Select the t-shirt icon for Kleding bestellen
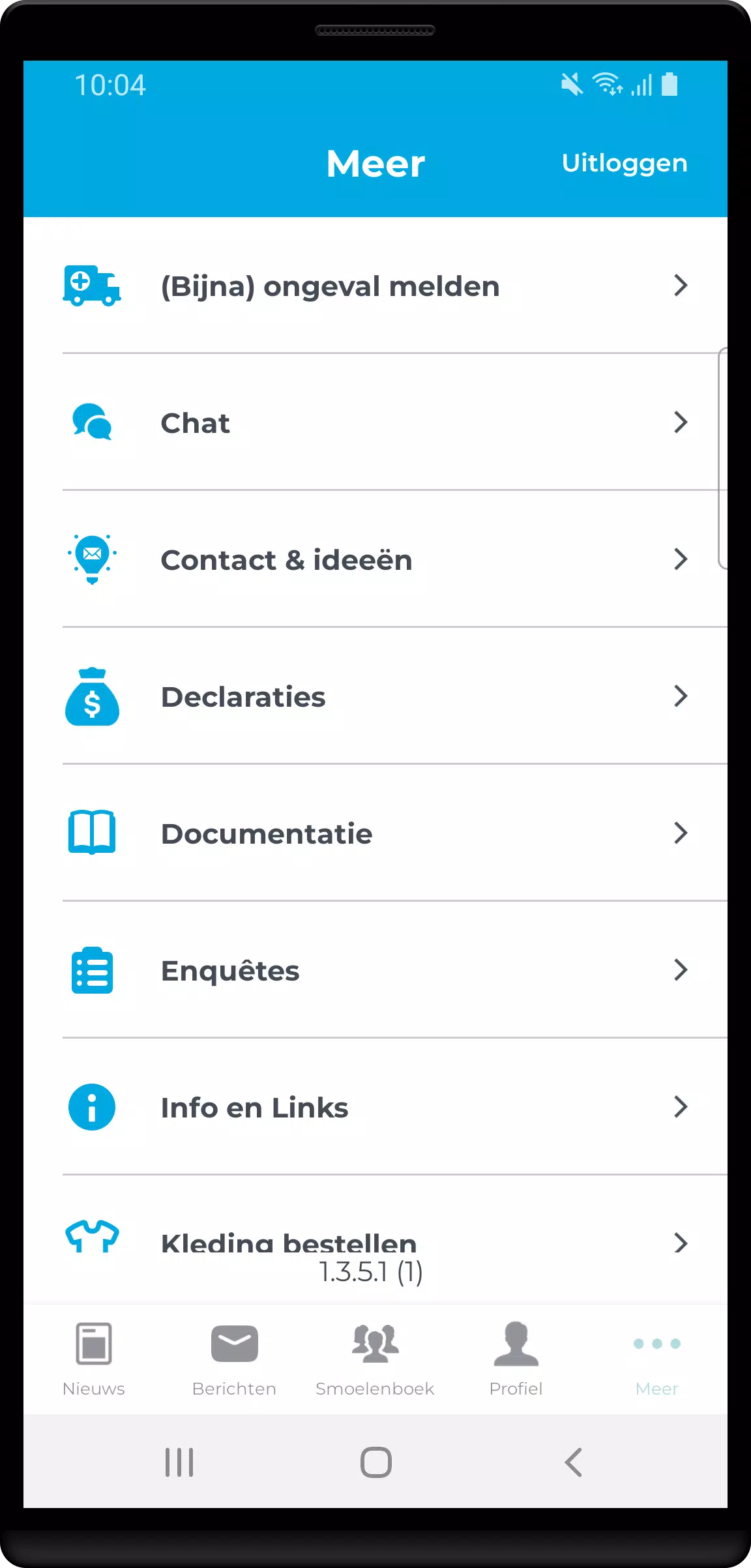 click(x=92, y=1238)
